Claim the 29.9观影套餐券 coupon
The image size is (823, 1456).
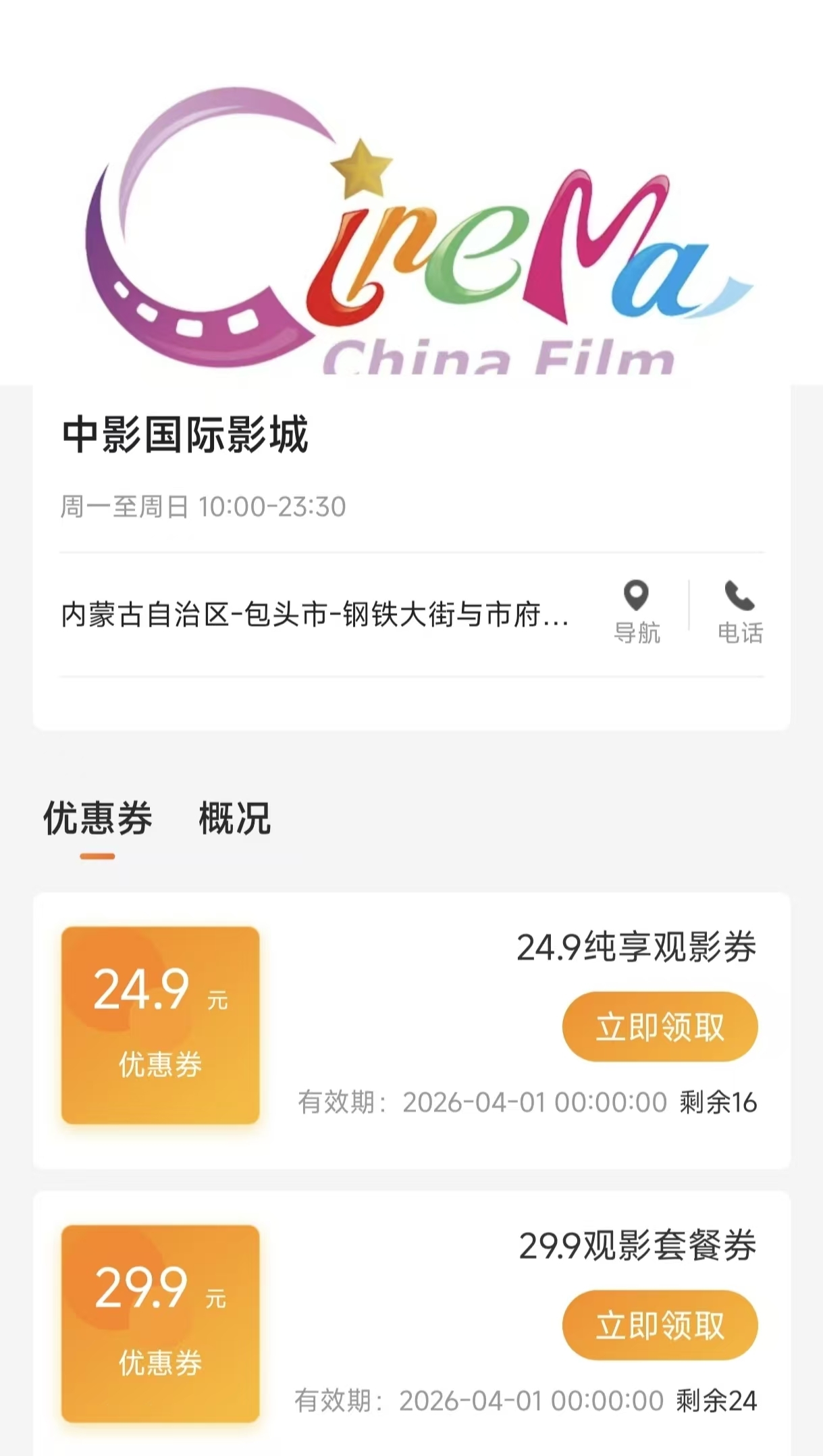click(660, 1325)
